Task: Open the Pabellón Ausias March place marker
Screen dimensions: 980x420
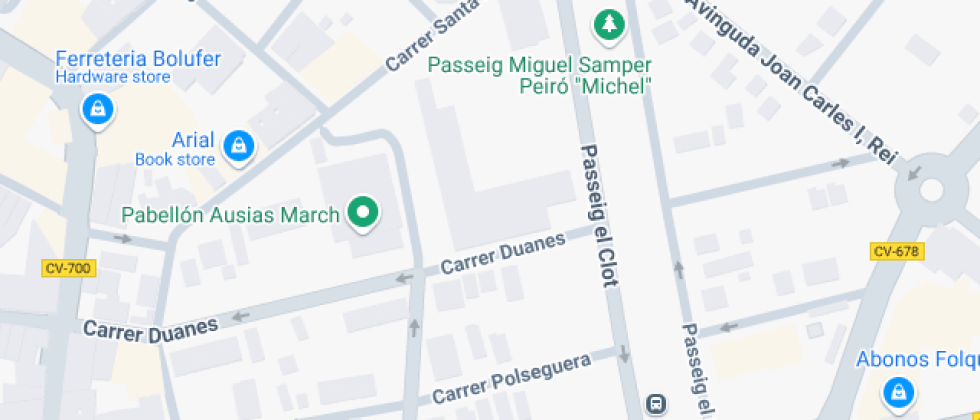Action: [362, 212]
